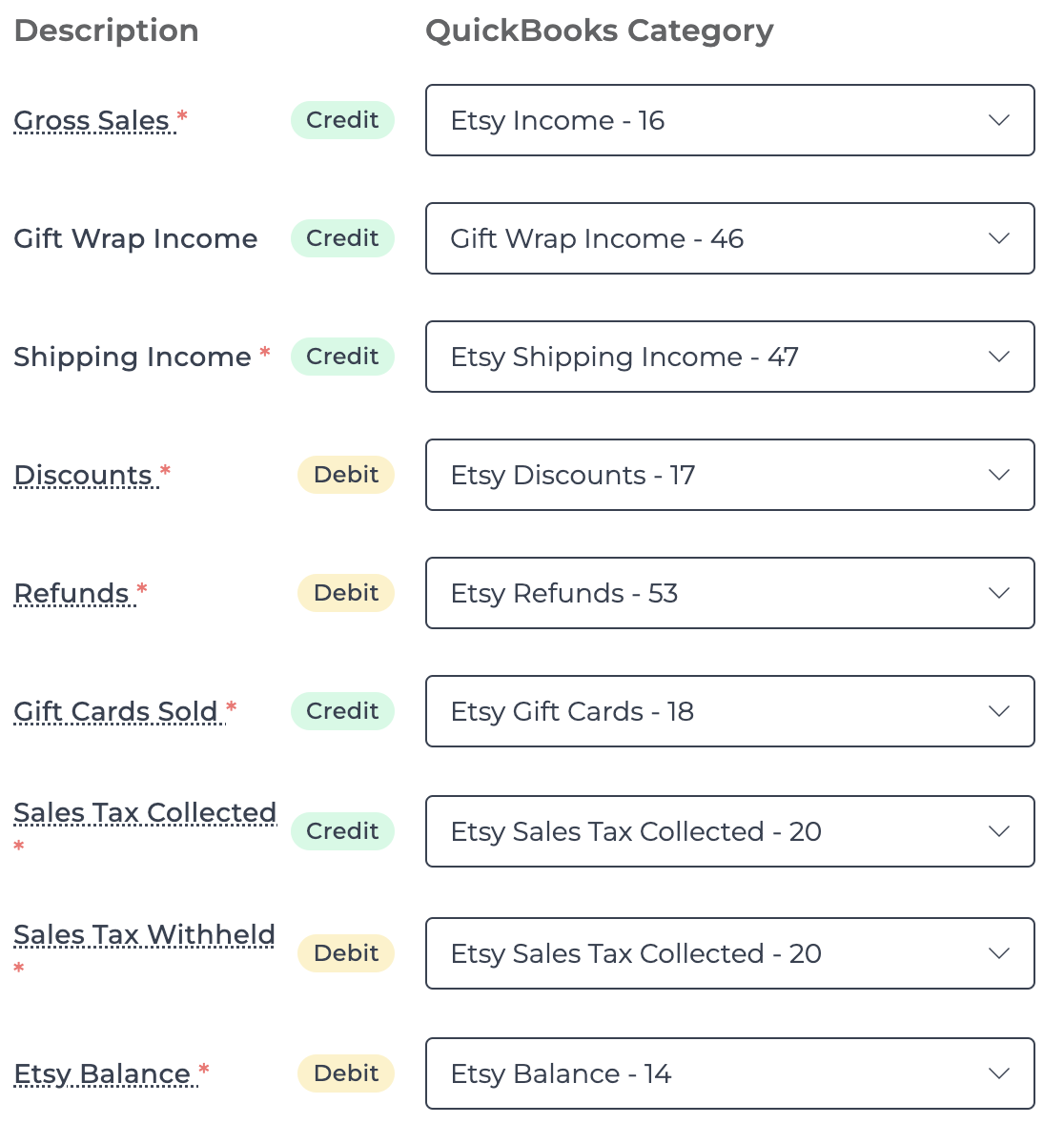Click the Etsy Balance dotted link
Viewport: 1064px width, 1144px height.
(x=101, y=1073)
